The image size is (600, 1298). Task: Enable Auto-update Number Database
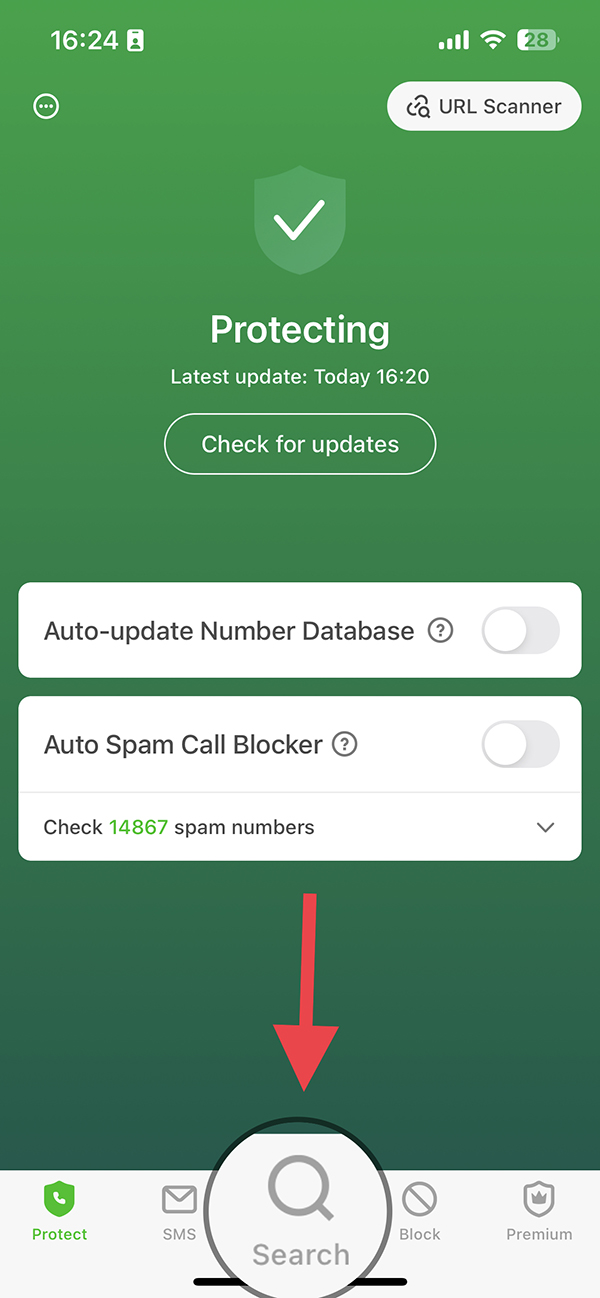tap(520, 631)
